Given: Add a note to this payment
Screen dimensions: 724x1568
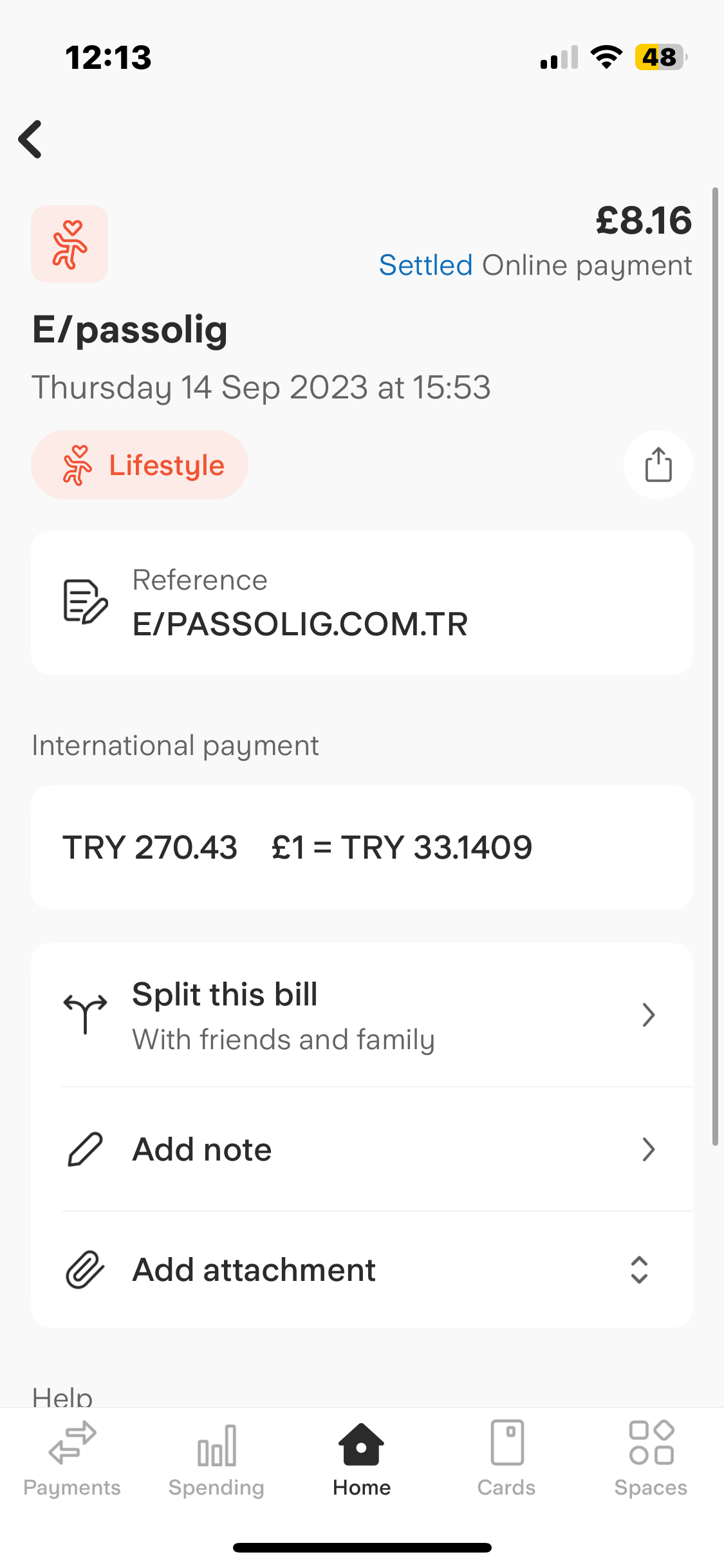Looking at the screenshot, I should [362, 1150].
